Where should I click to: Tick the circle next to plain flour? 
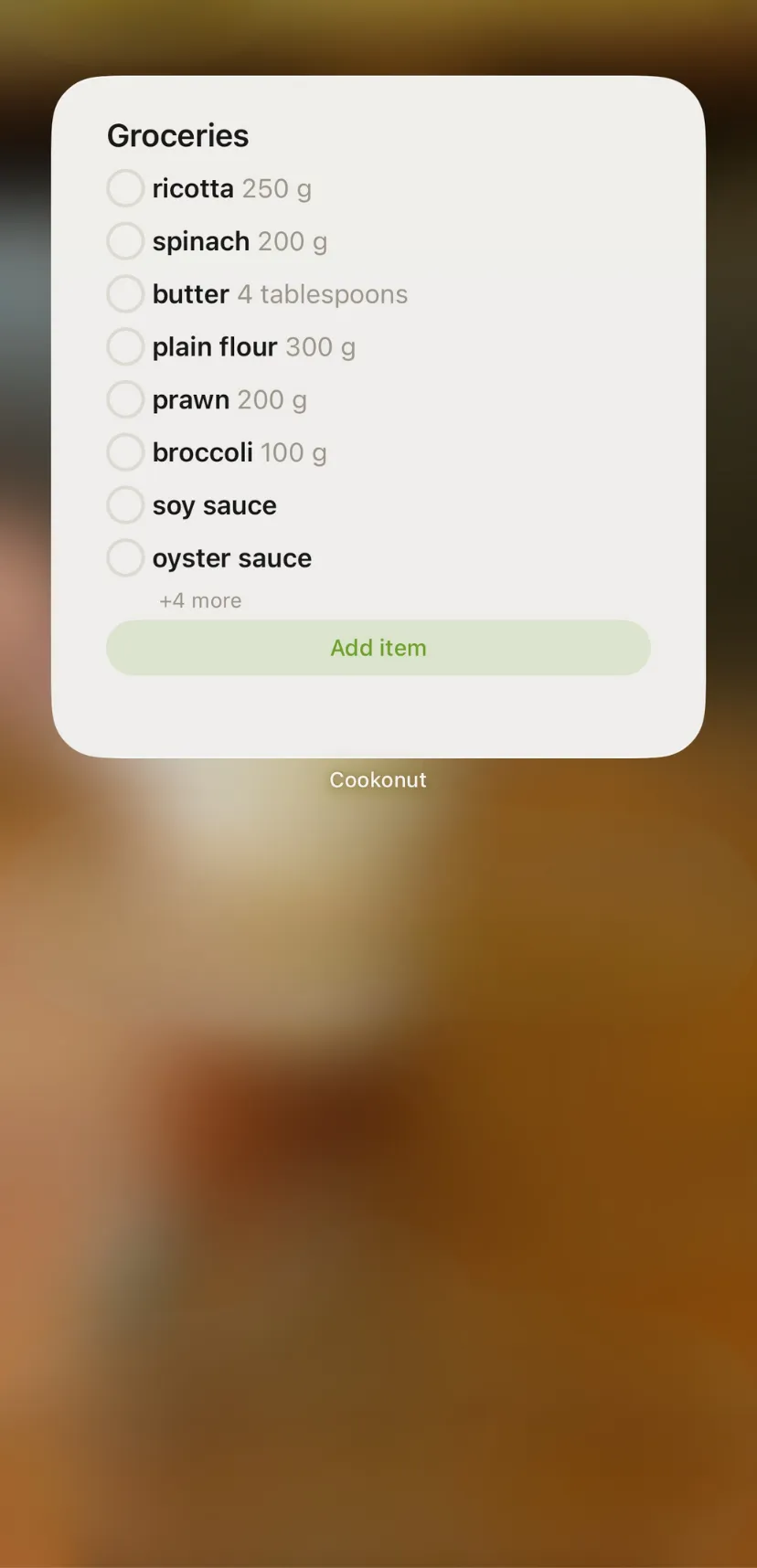click(x=125, y=346)
